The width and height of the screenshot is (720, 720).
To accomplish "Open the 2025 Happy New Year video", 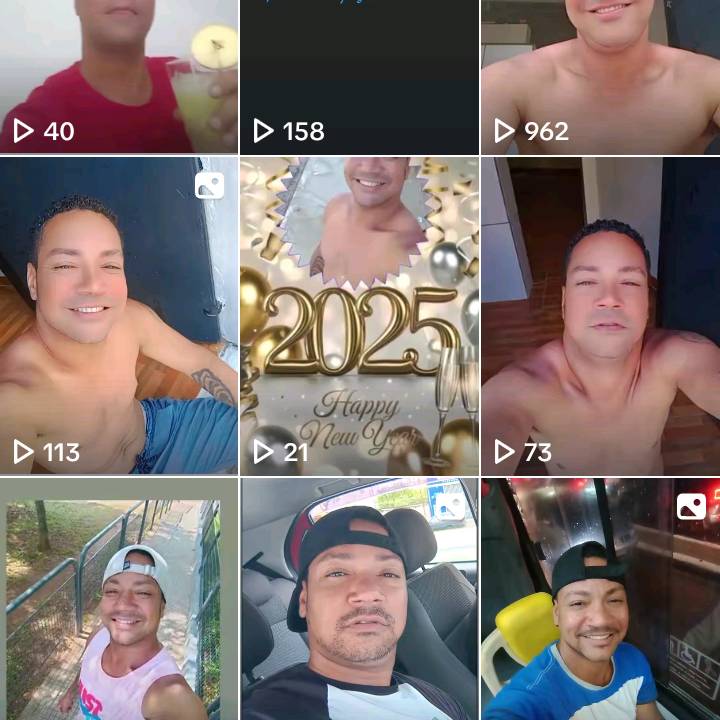I will (359, 315).
